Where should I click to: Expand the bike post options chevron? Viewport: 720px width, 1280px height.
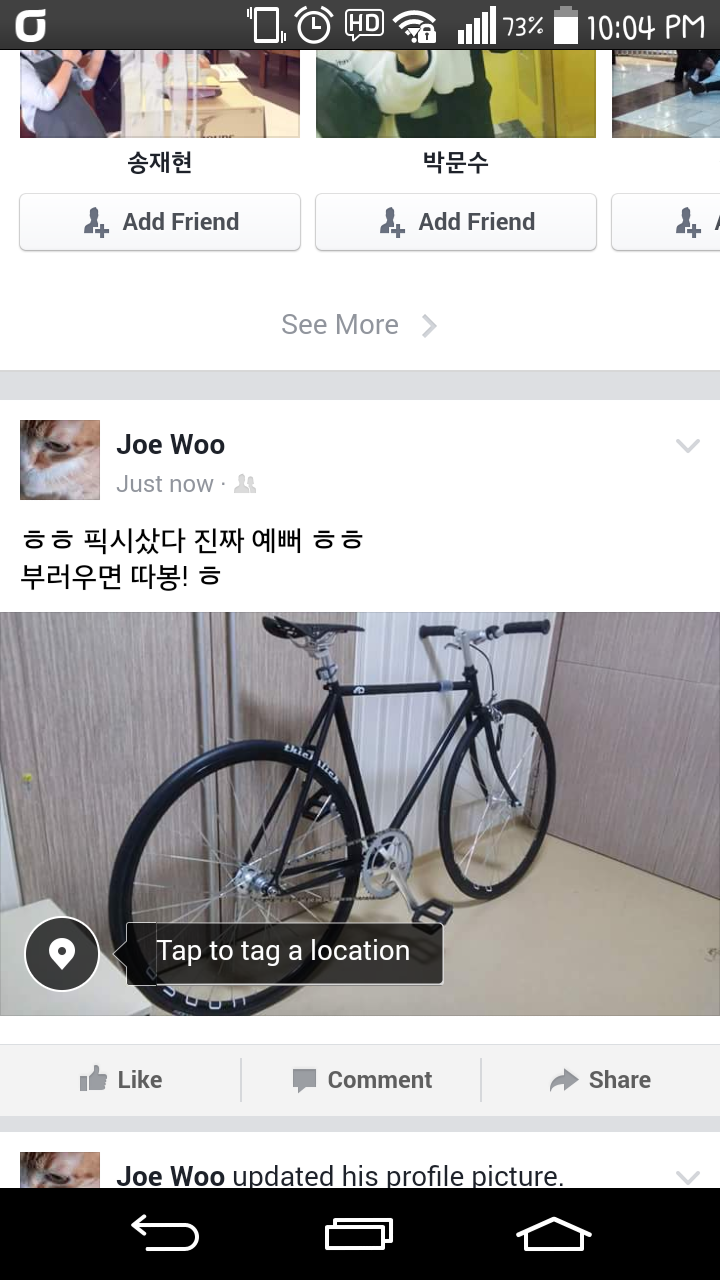pos(688,446)
